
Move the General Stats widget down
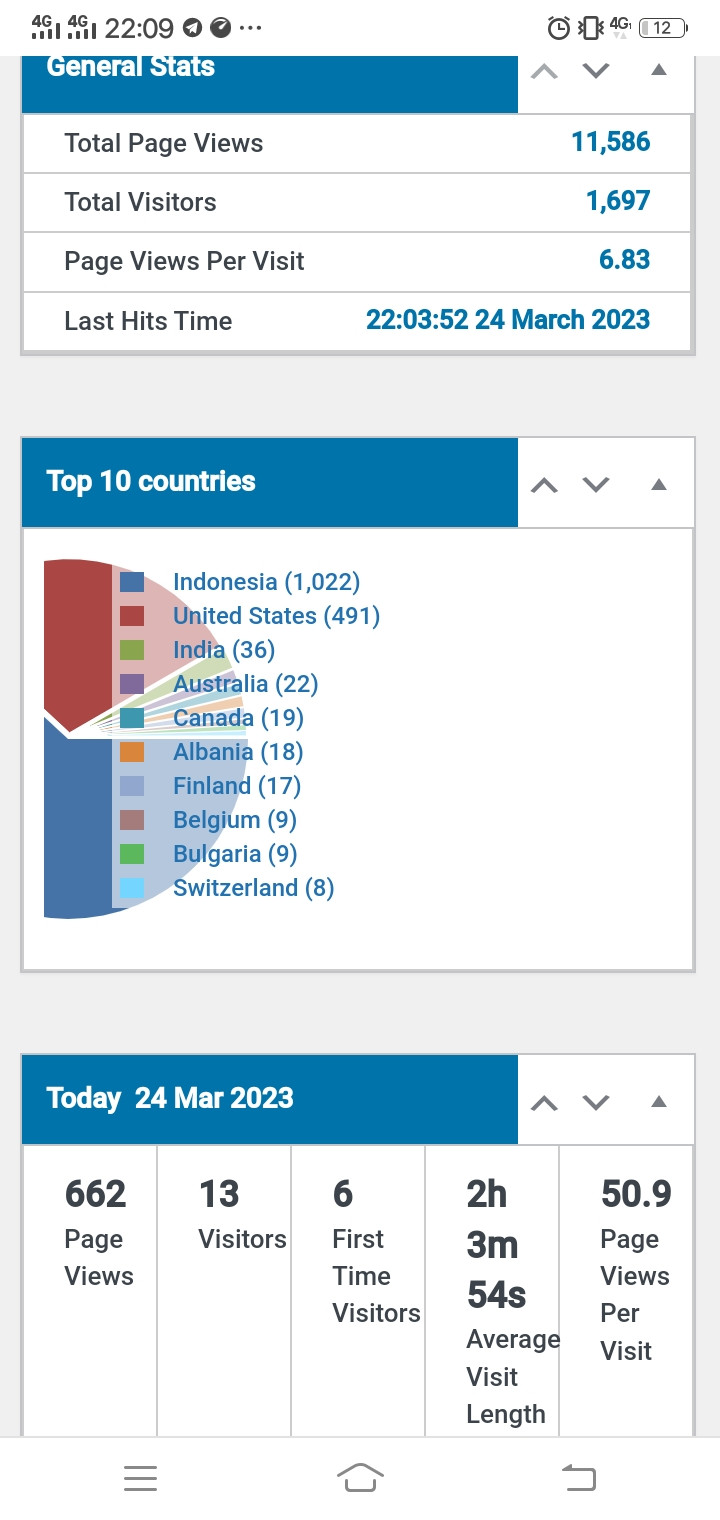[597, 72]
